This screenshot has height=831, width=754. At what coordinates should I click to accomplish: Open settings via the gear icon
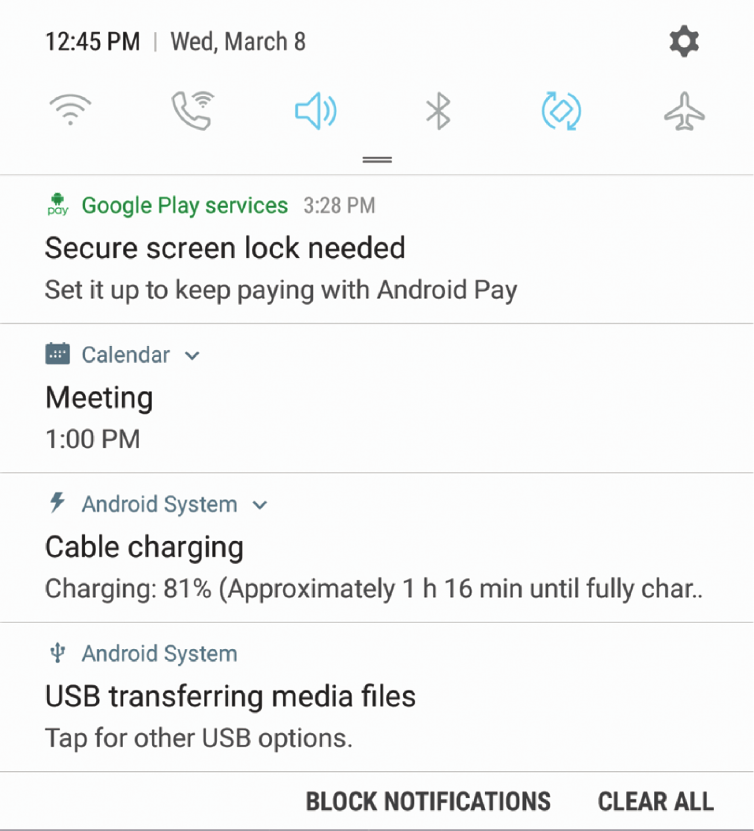(684, 42)
